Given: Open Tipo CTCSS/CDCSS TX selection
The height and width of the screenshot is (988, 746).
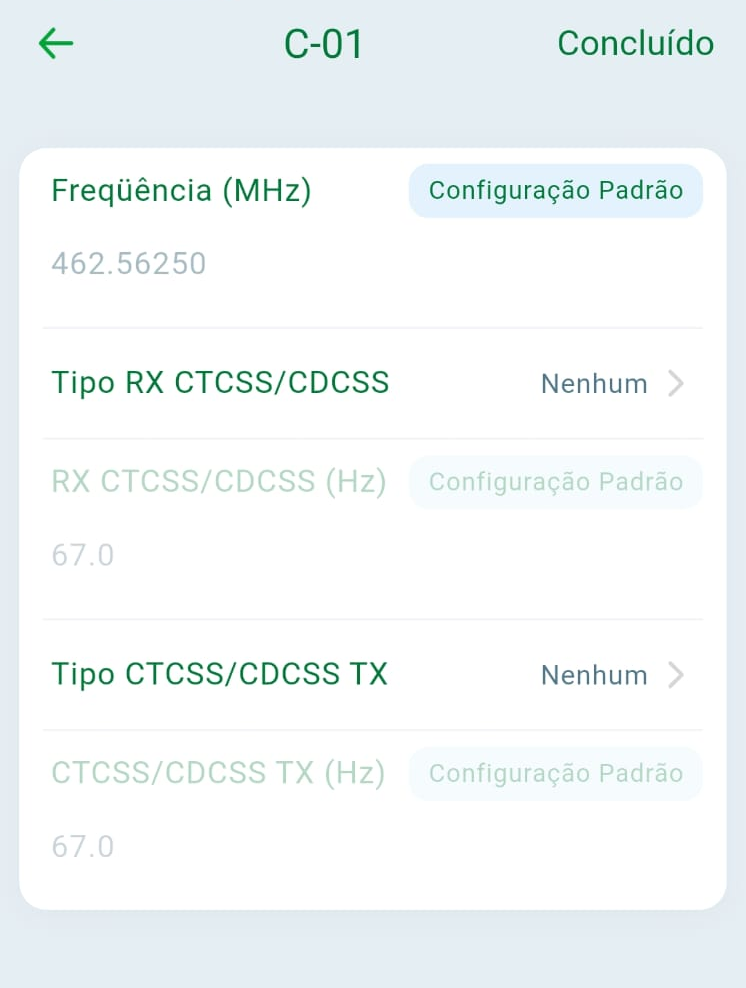Looking at the screenshot, I should (372, 675).
